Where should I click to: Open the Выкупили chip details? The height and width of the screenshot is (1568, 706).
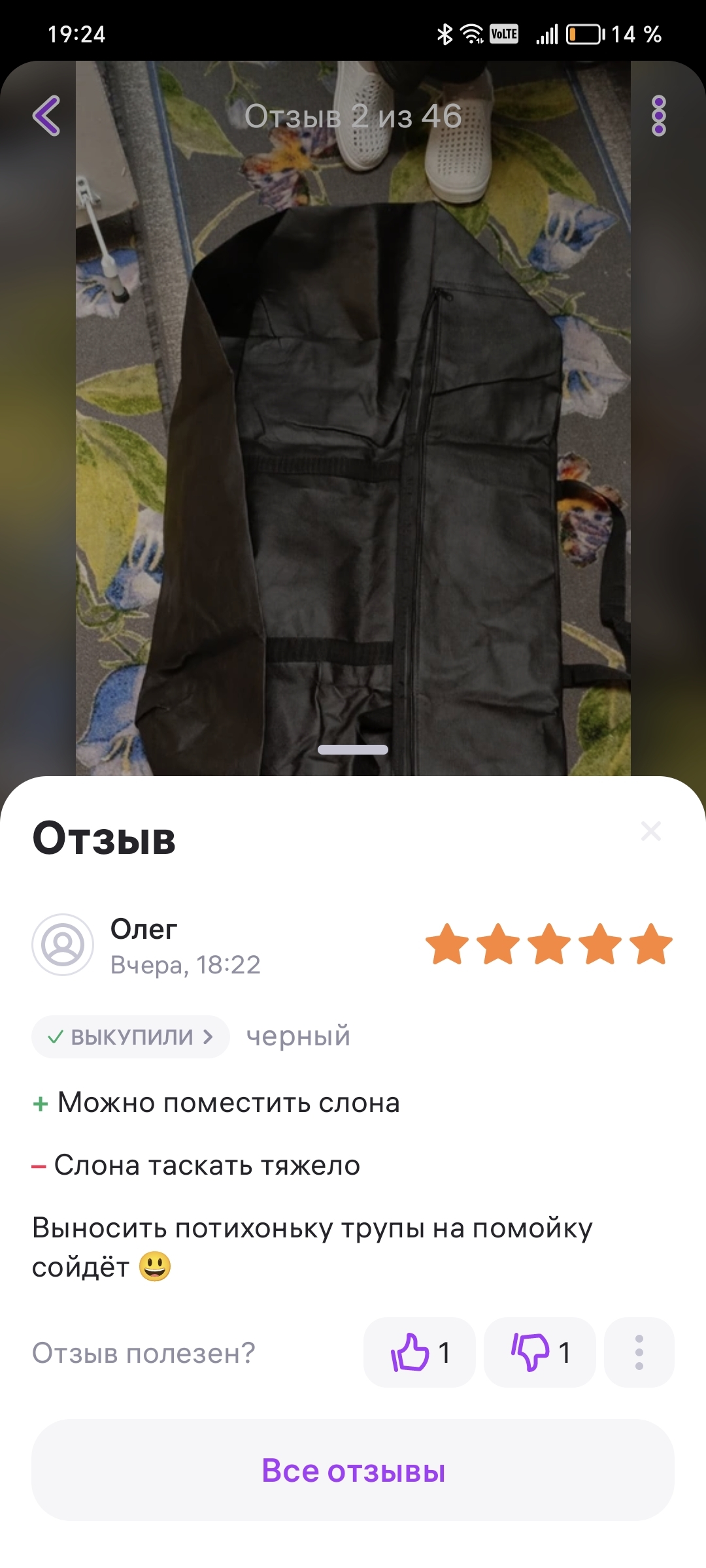point(131,1037)
